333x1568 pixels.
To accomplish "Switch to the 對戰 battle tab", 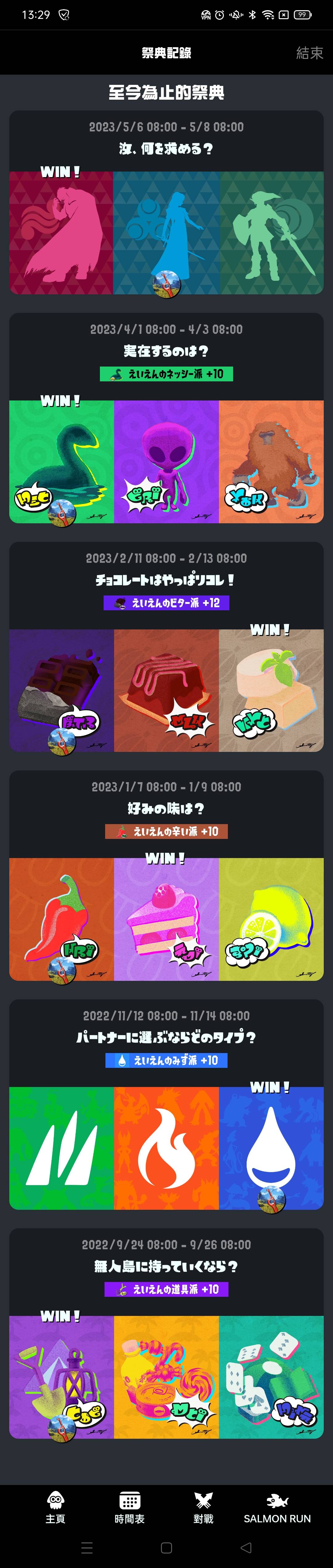I will pyautogui.click(x=203, y=1507).
